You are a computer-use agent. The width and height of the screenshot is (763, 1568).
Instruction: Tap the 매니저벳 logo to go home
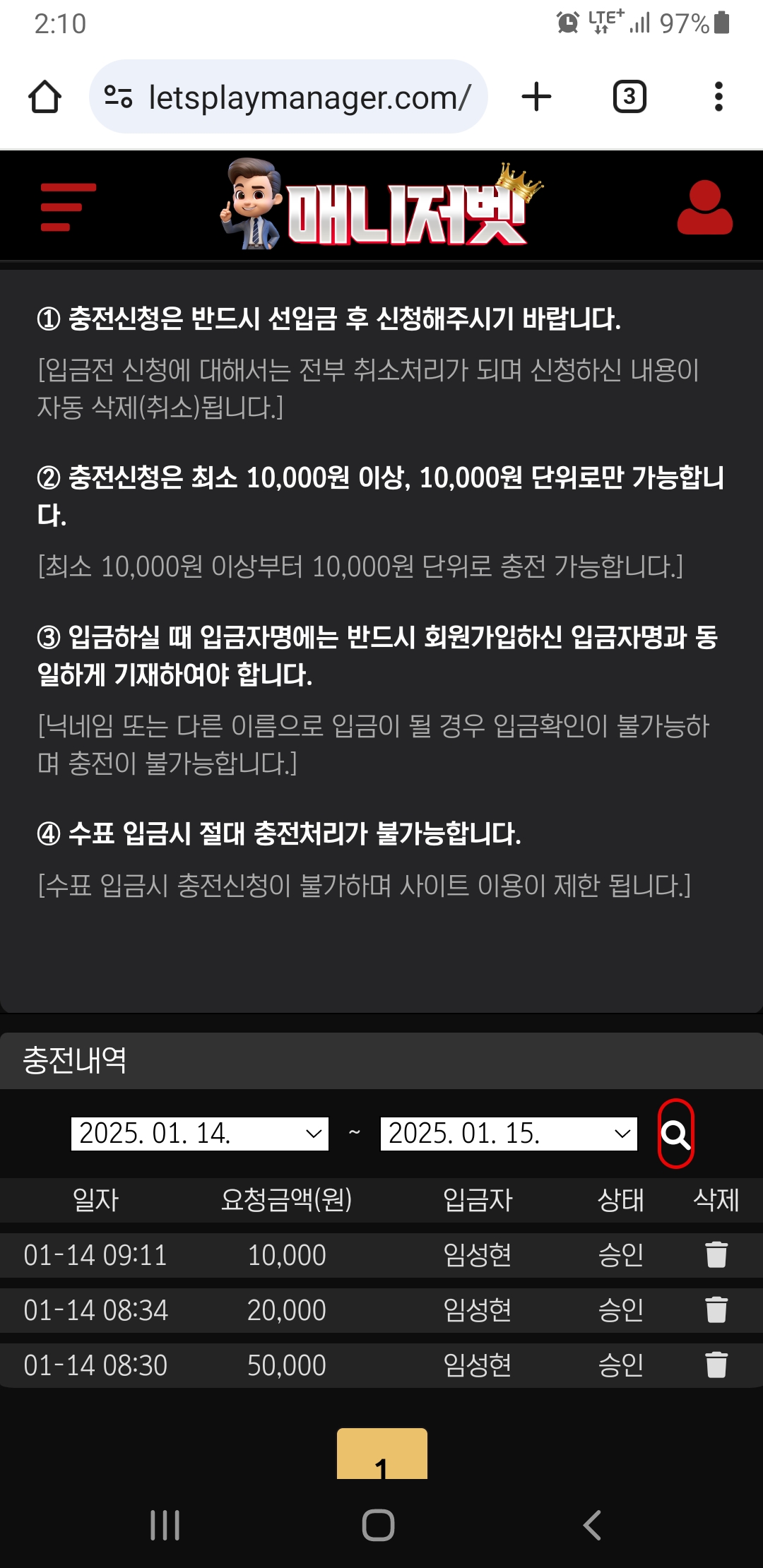coord(381,206)
